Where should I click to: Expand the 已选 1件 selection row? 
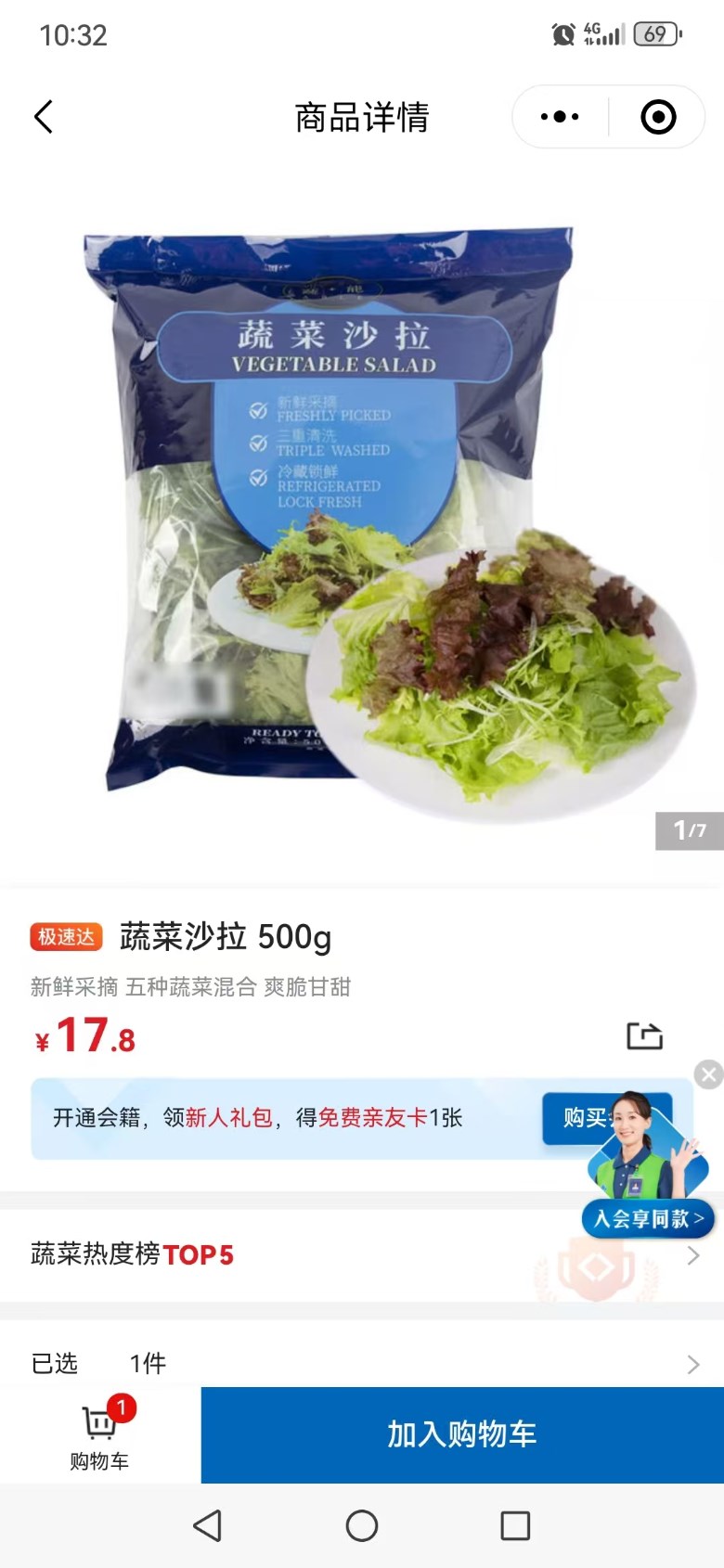[362, 1363]
